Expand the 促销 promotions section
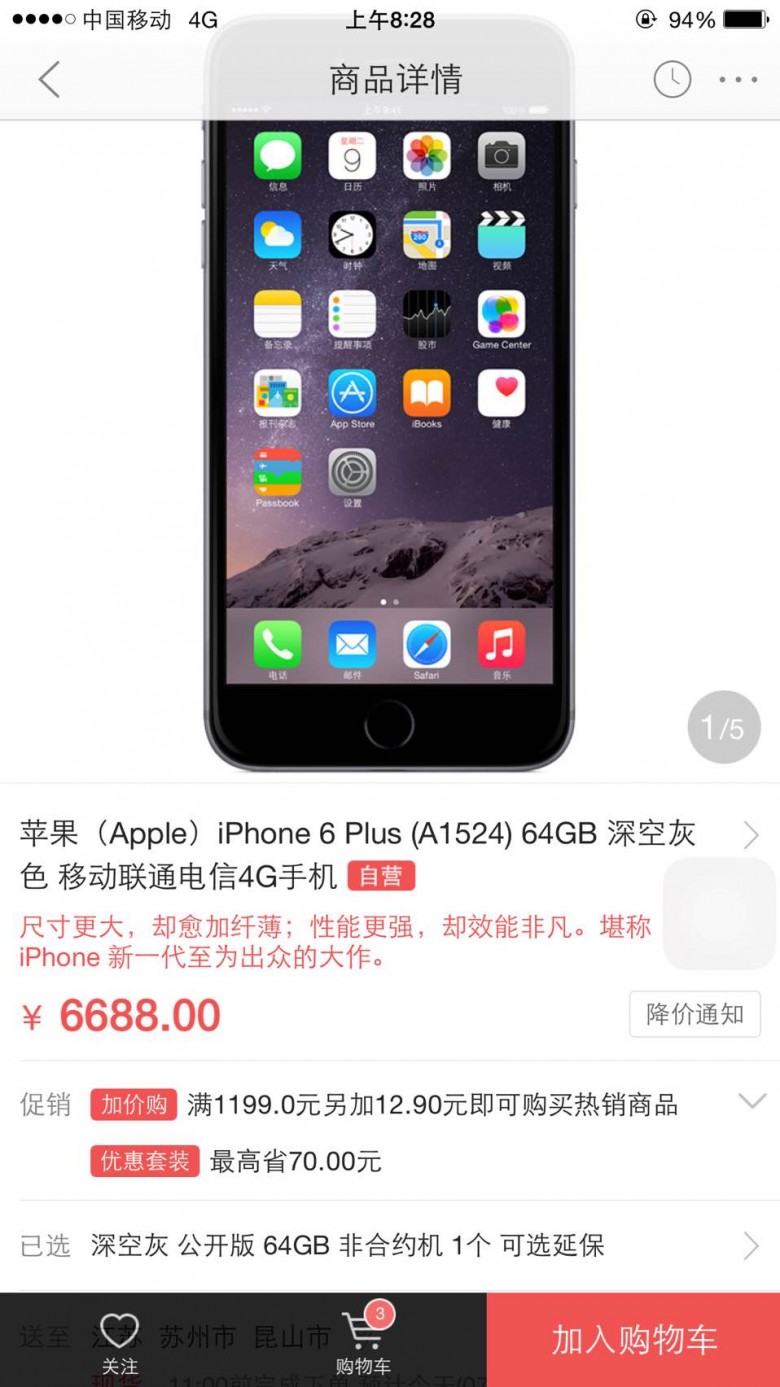 point(752,1102)
